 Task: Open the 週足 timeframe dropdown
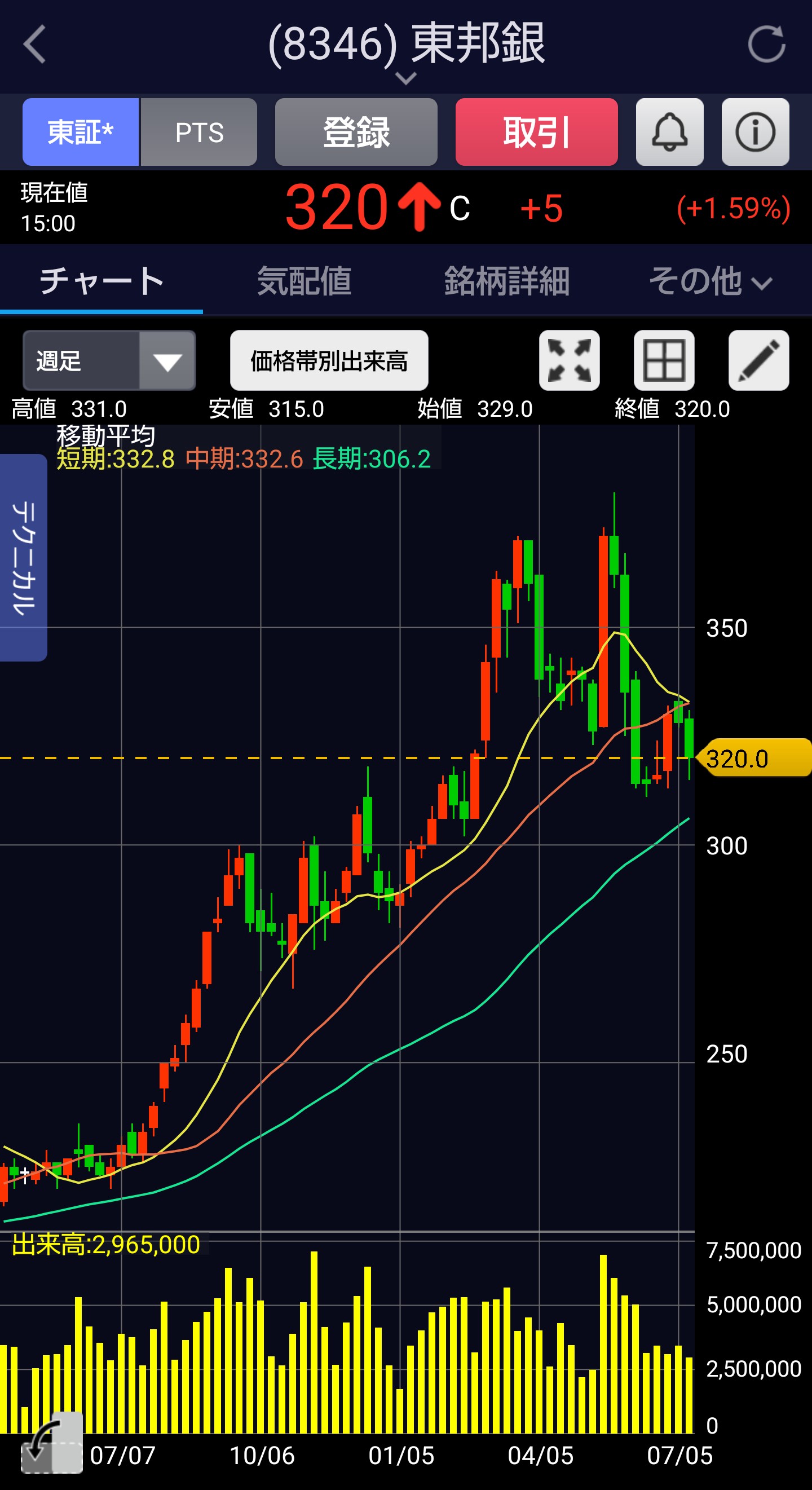pos(109,360)
